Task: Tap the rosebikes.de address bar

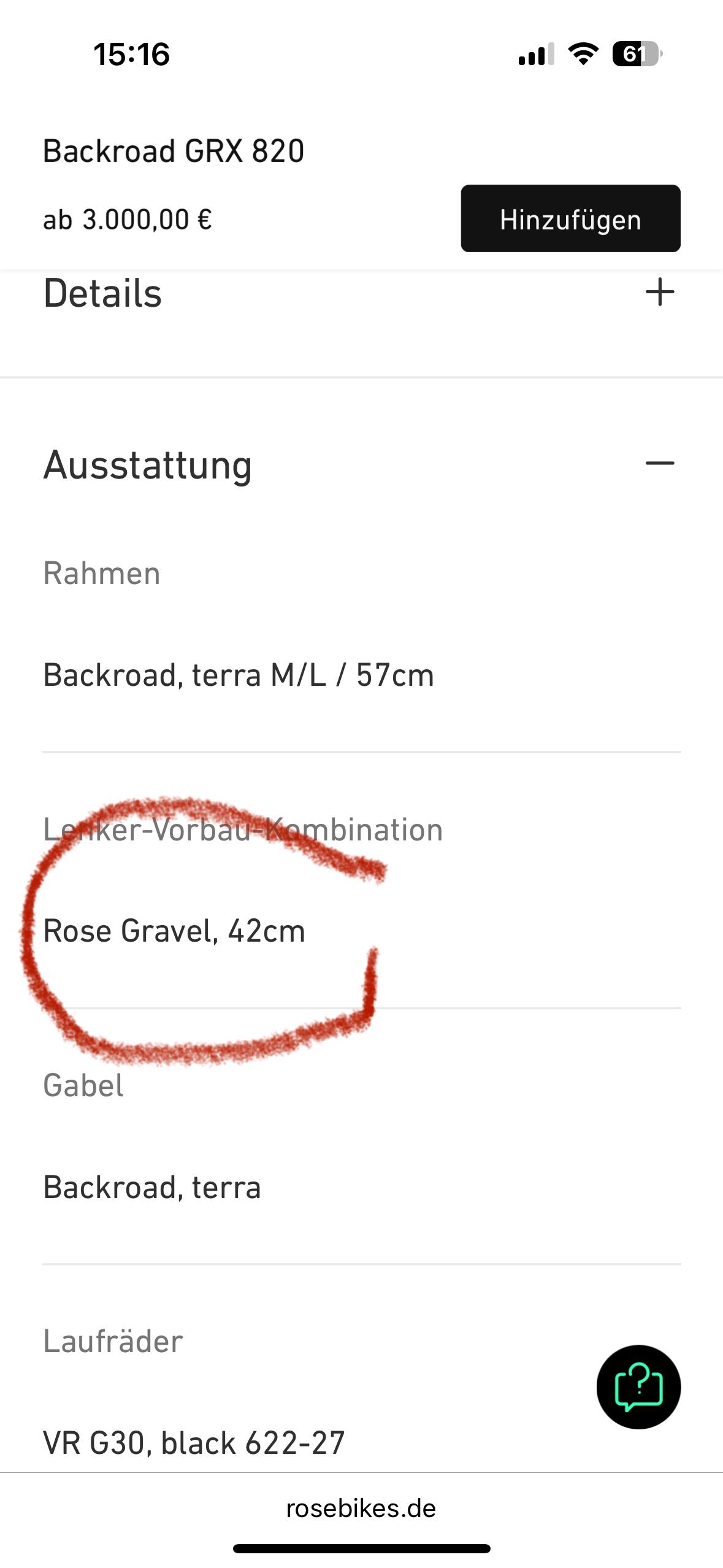Action: 361,1508
